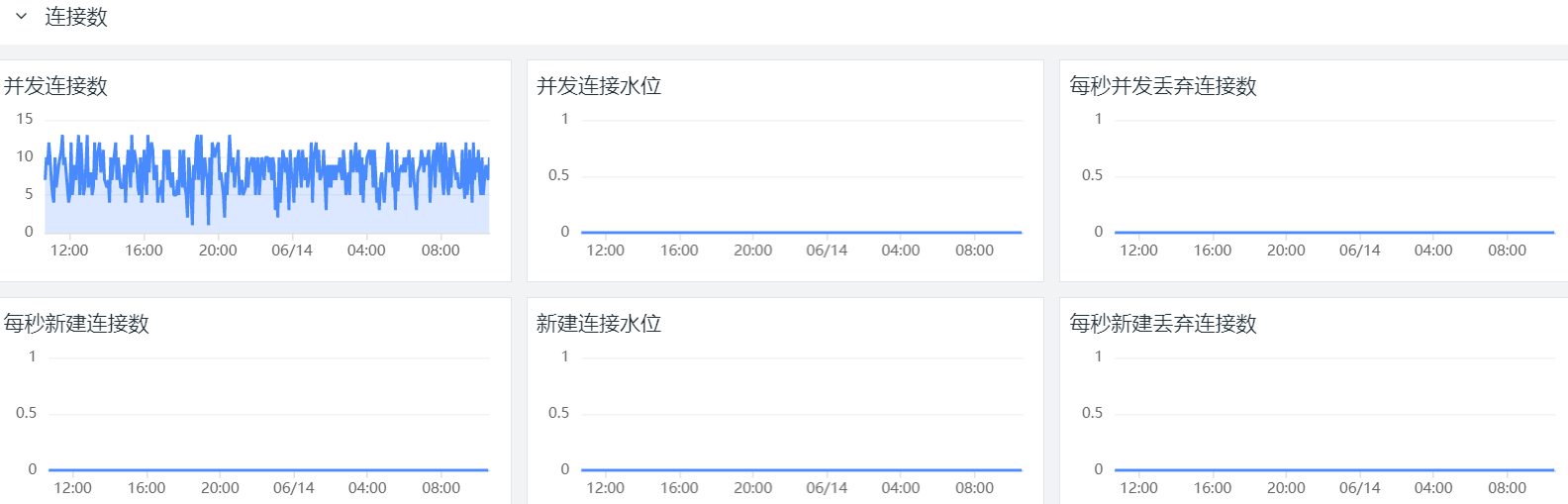Open the 每秒新建连接数 chart

point(77,324)
